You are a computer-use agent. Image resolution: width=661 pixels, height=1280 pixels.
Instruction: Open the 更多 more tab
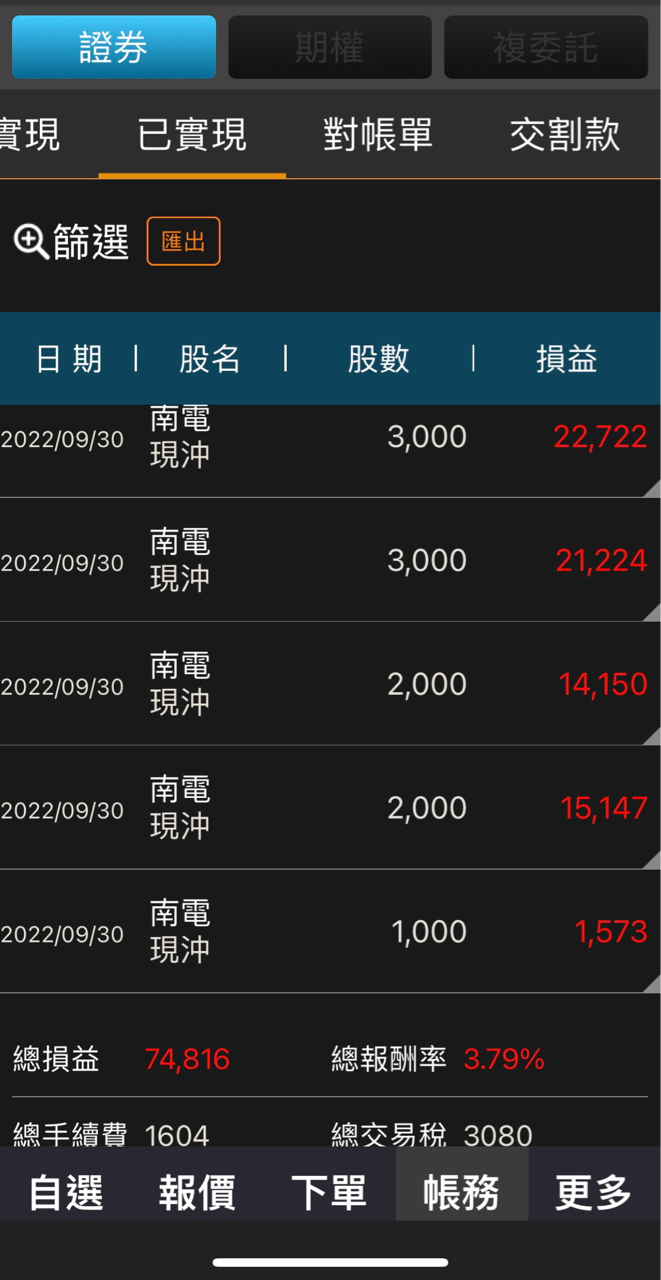593,1192
